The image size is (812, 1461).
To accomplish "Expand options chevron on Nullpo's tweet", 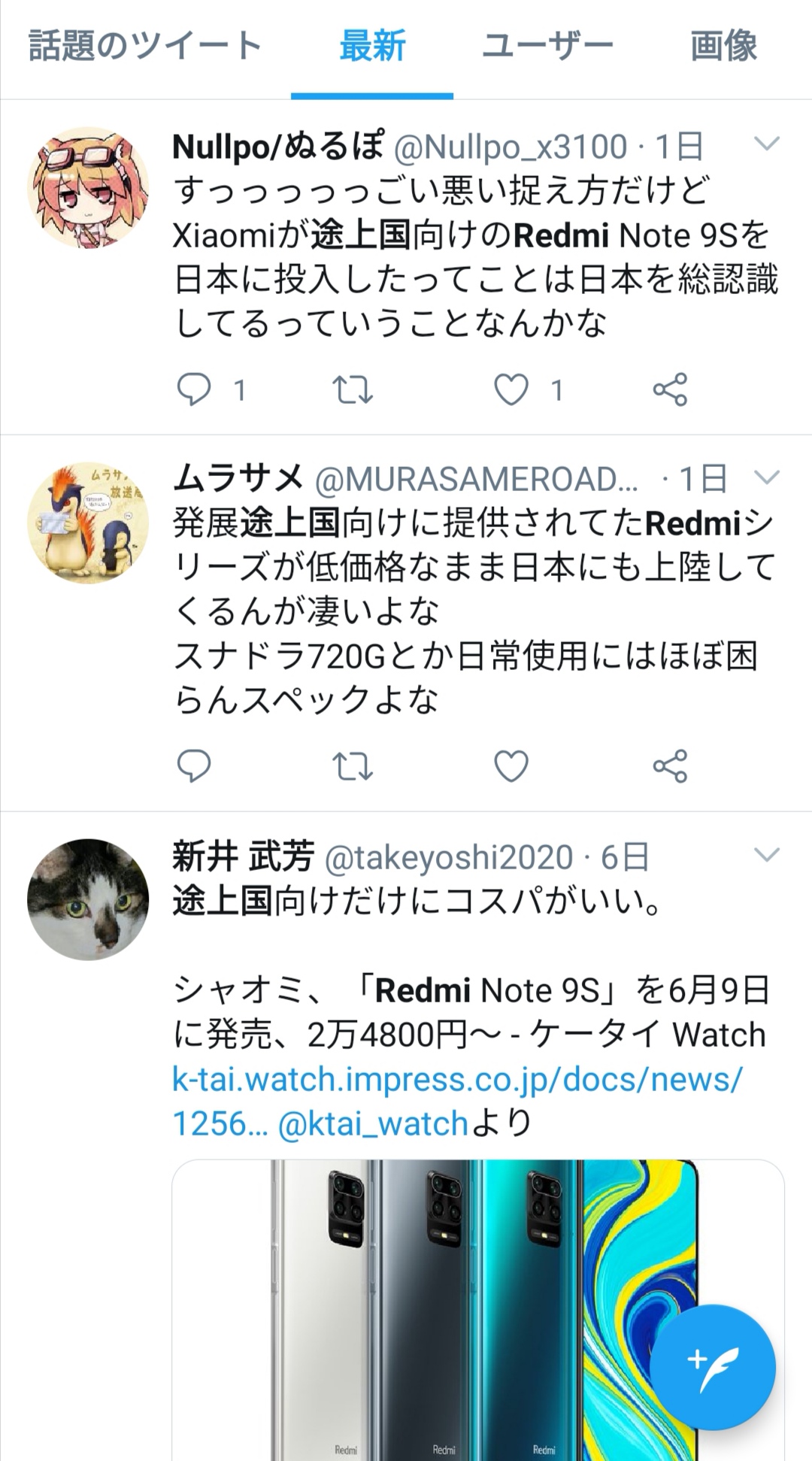I will pyautogui.click(x=766, y=144).
